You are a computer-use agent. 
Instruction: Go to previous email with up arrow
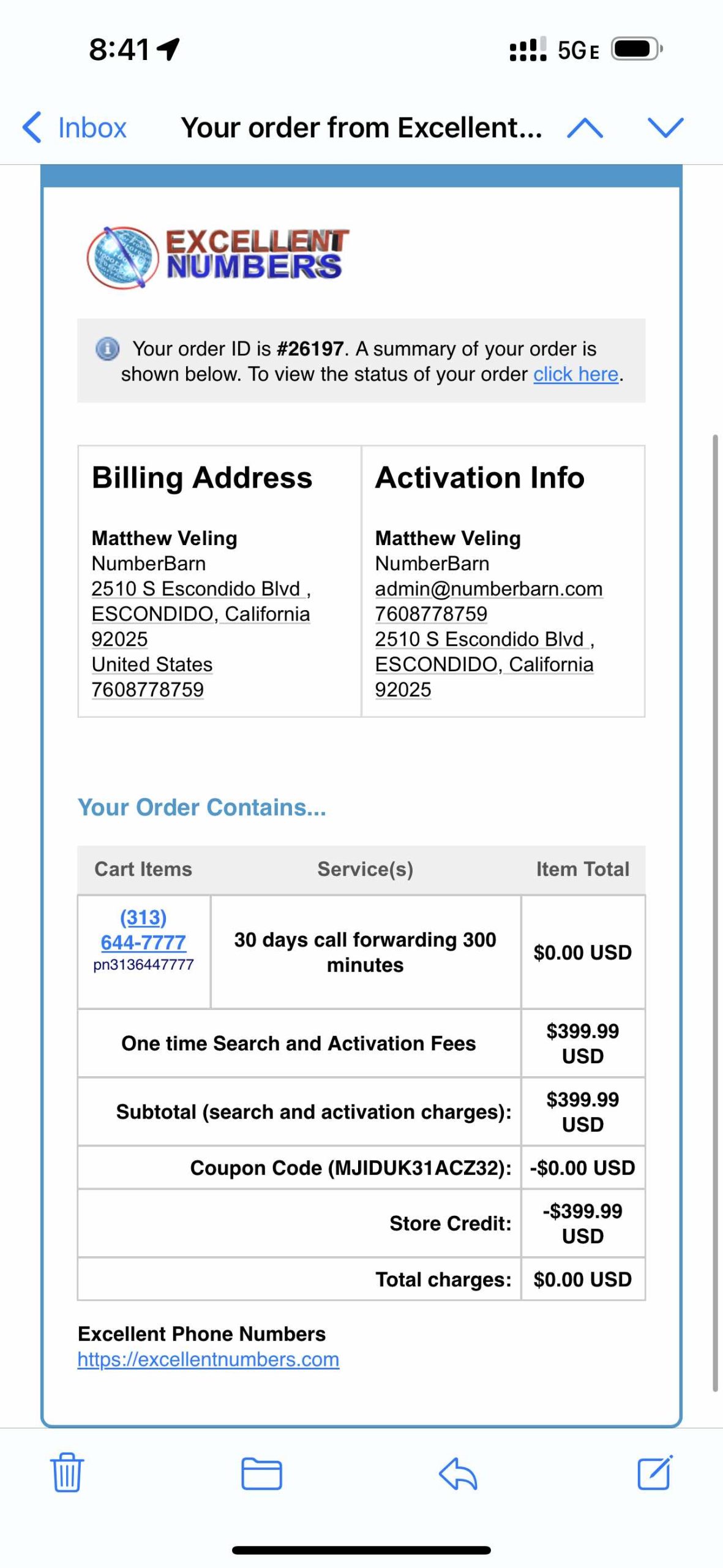(585, 128)
